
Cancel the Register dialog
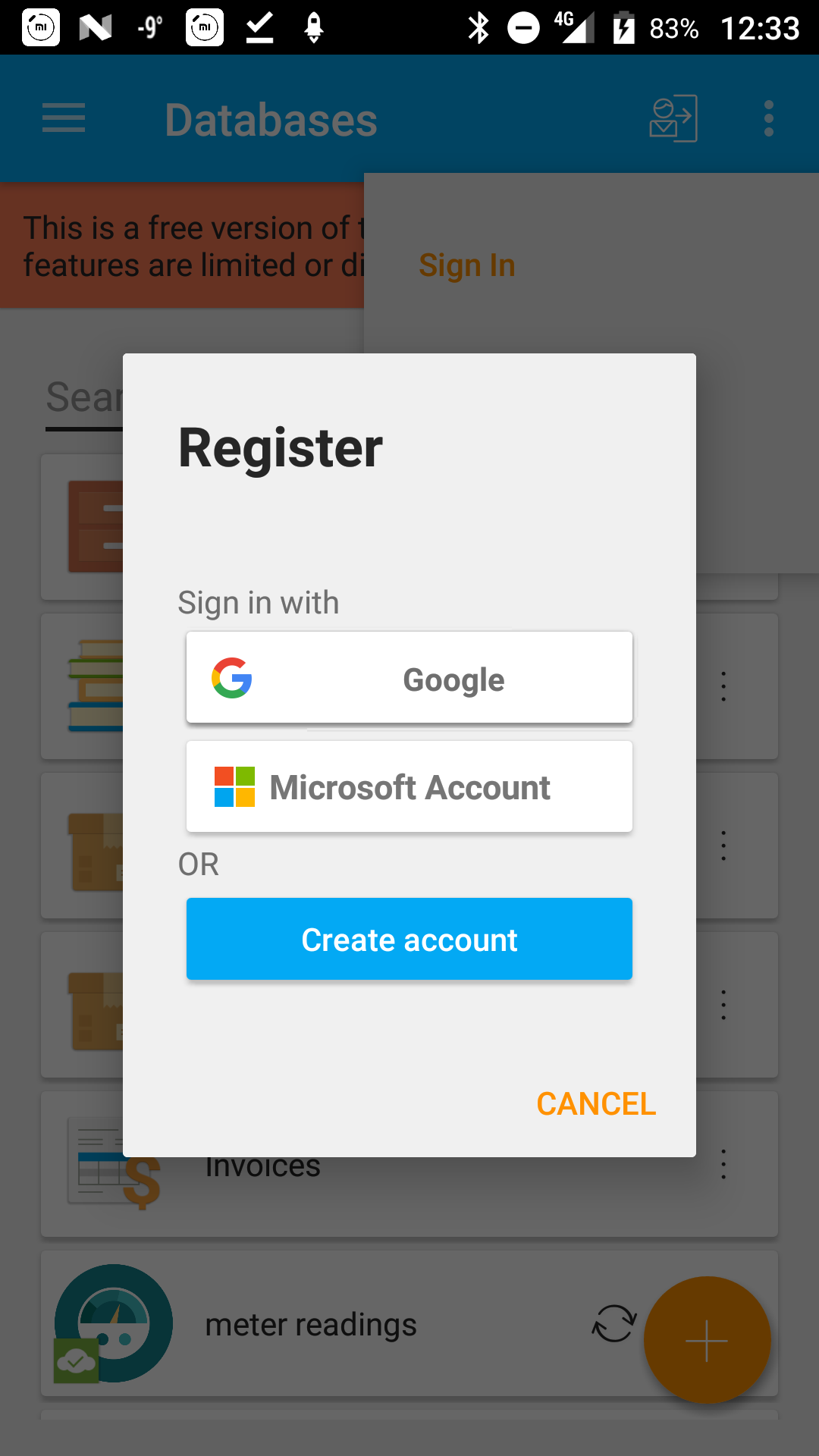596,1103
